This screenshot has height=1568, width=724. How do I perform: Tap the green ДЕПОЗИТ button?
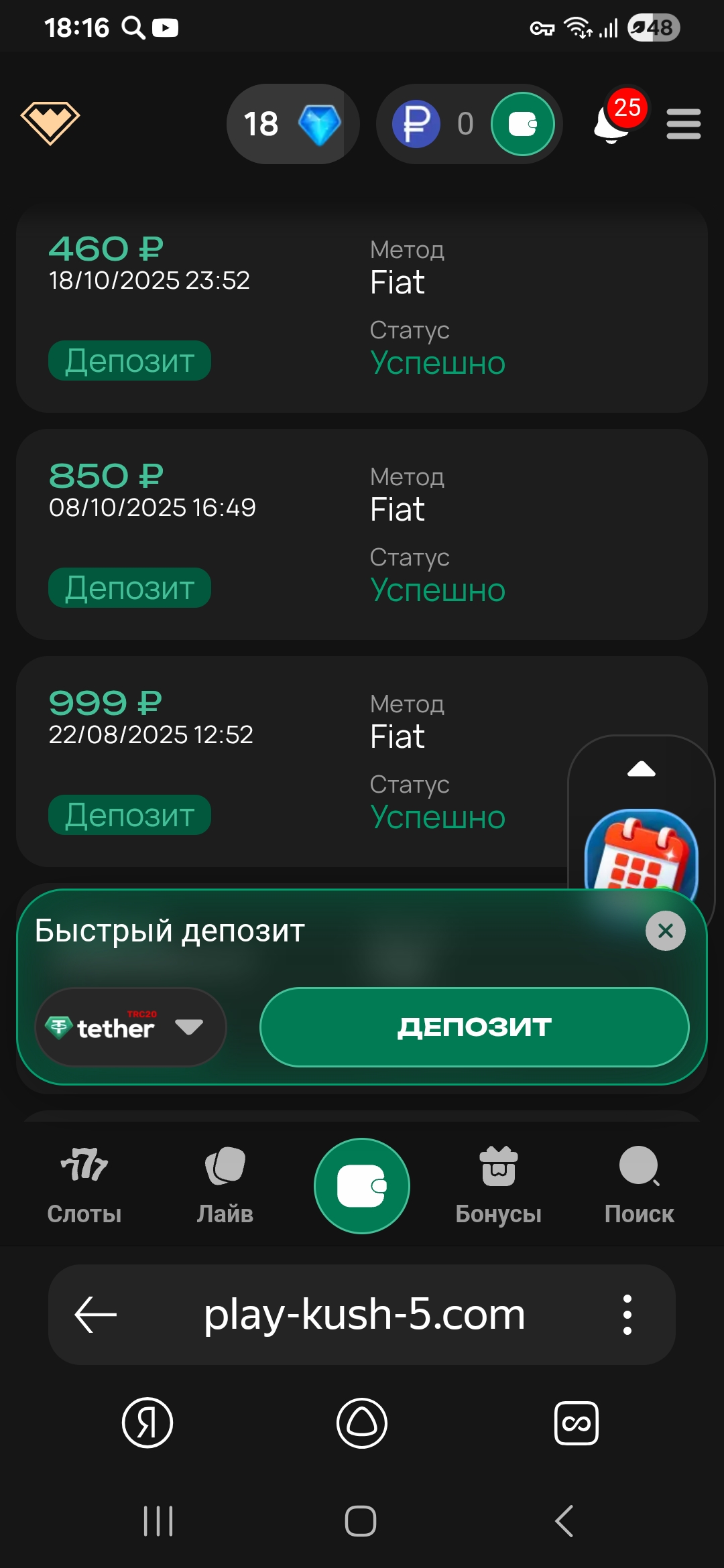click(474, 1027)
